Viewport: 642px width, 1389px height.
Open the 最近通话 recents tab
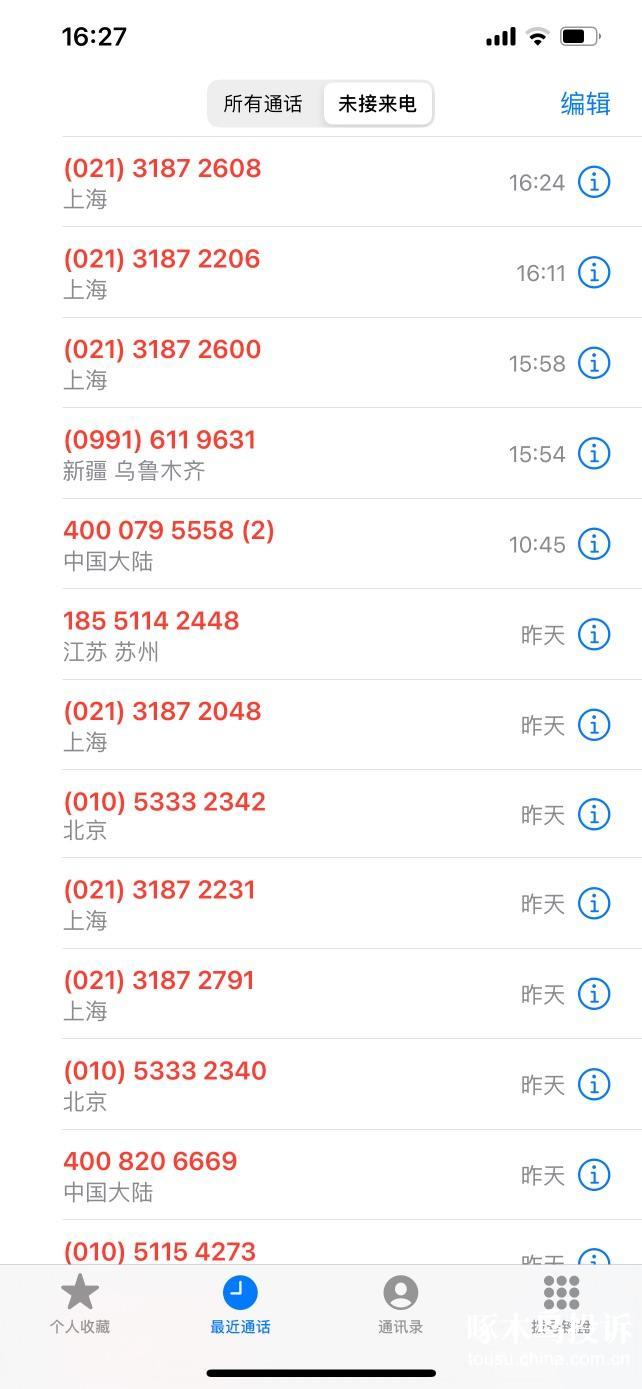click(x=240, y=1305)
